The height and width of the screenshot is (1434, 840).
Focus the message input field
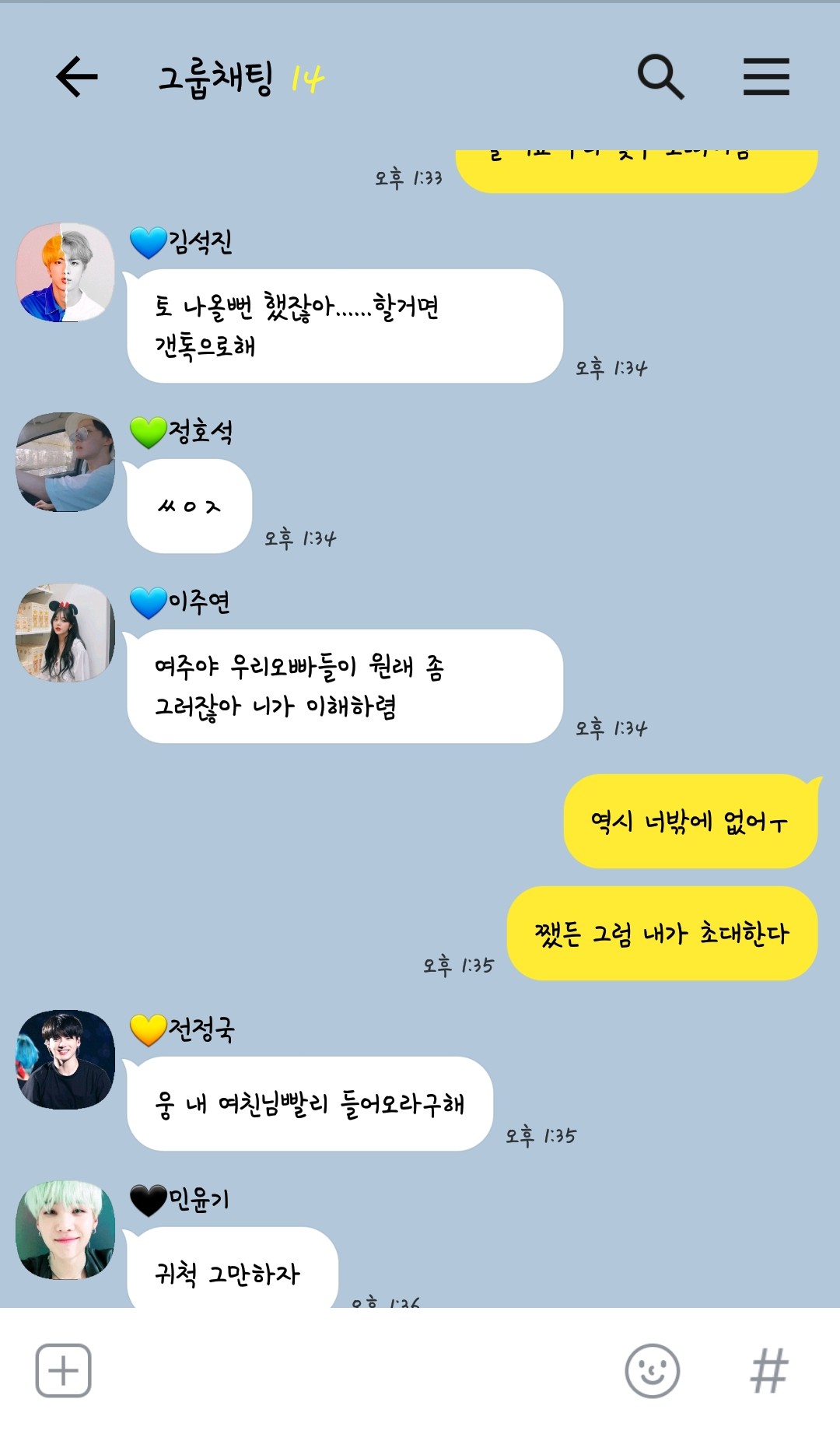[350, 1370]
